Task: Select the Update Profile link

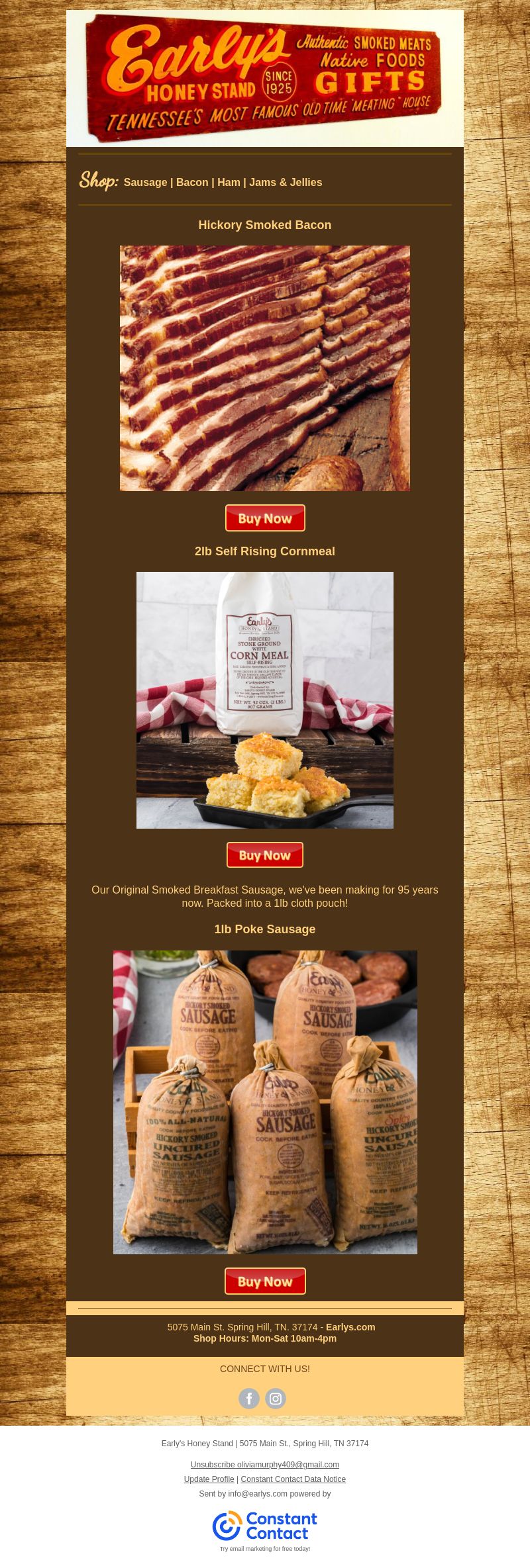Action: (x=209, y=1479)
